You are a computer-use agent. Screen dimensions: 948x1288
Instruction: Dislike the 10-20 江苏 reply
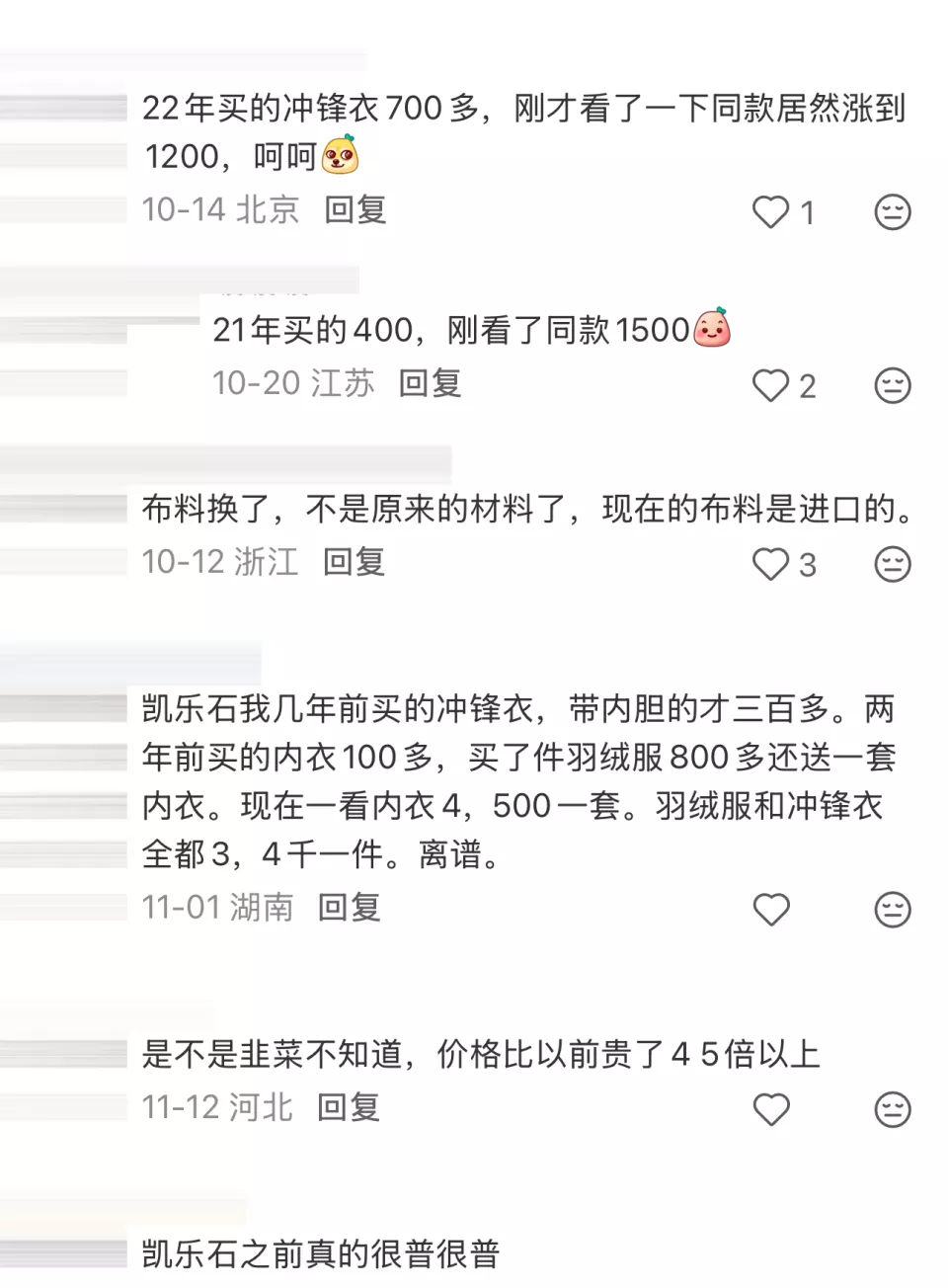click(x=892, y=386)
